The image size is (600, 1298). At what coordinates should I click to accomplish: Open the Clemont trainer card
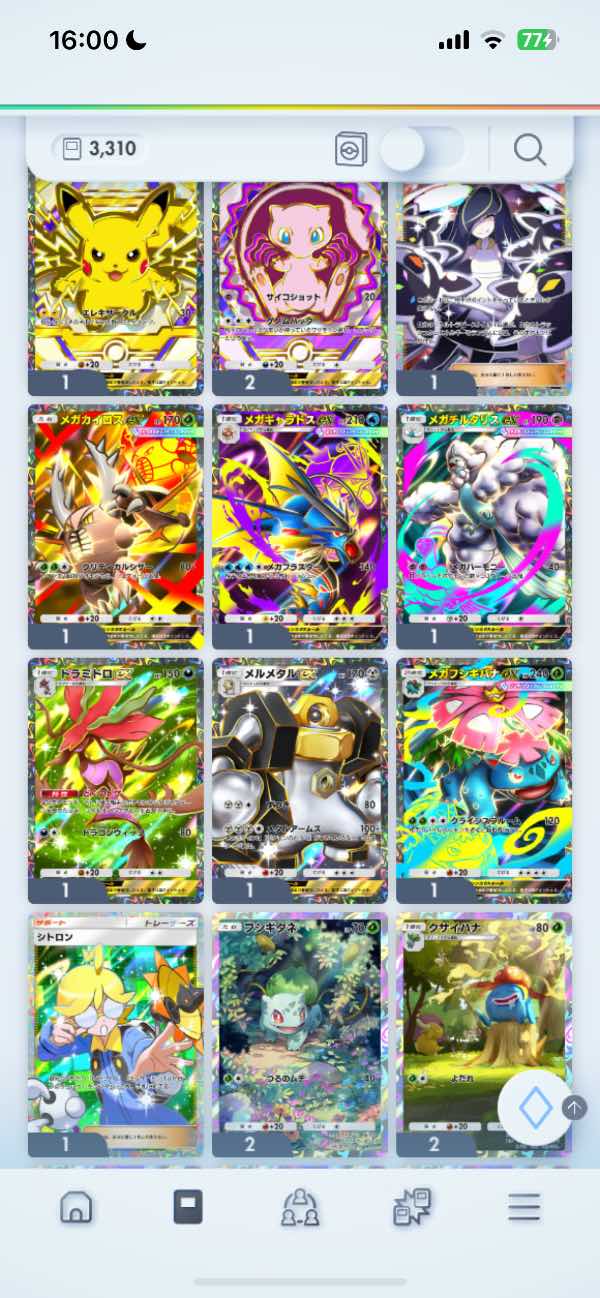click(x=116, y=1035)
